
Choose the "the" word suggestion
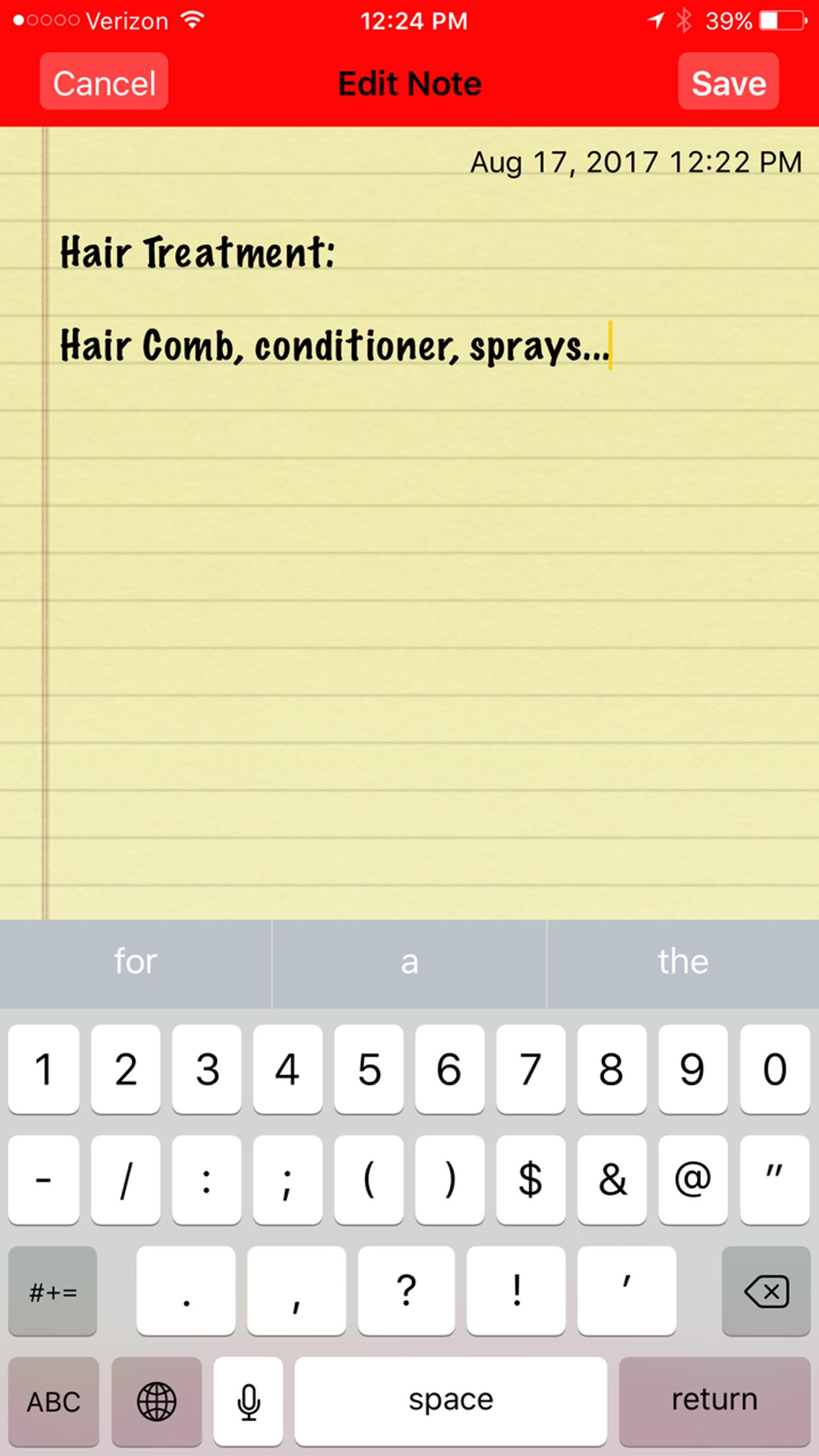(x=682, y=962)
